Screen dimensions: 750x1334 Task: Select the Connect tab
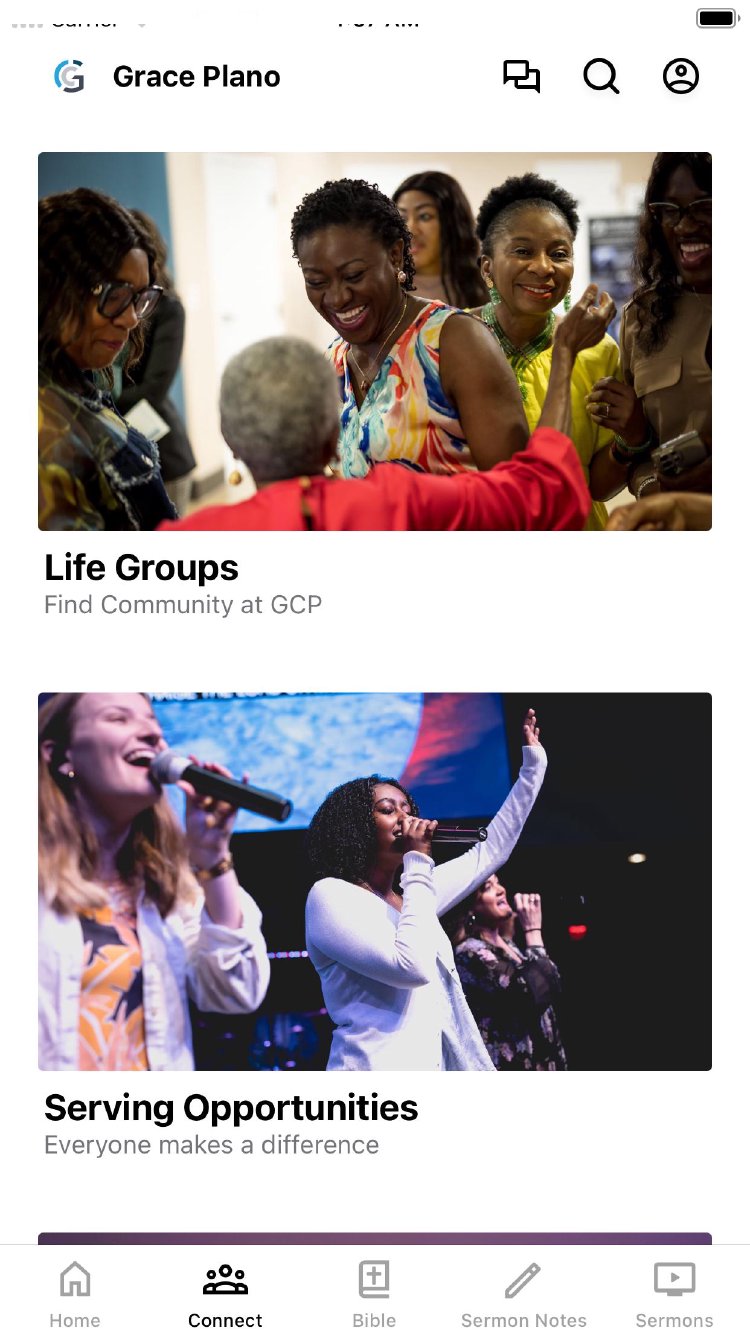point(225,1294)
